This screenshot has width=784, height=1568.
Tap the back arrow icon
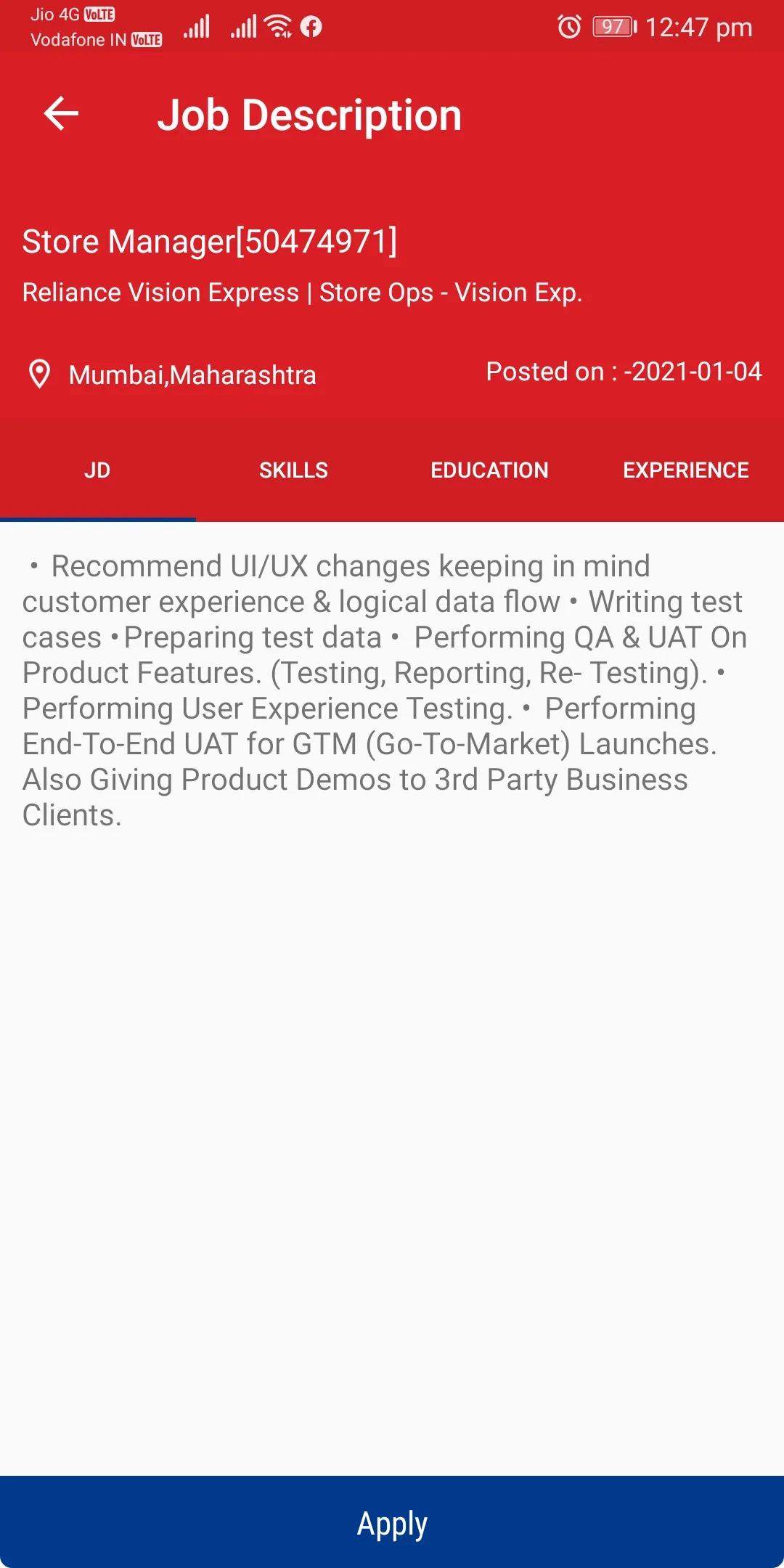click(60, 114)
